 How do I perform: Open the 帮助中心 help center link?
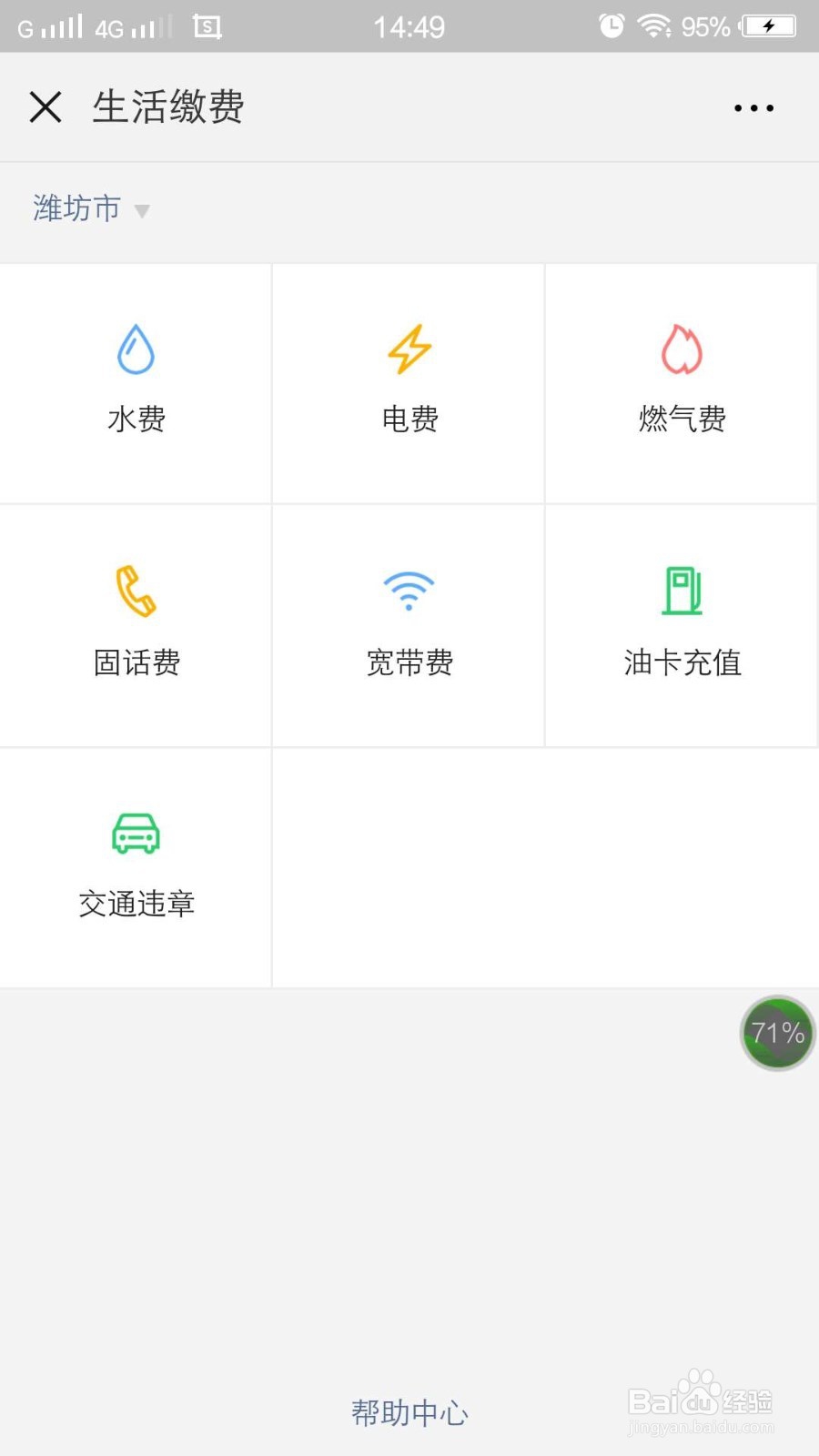(409, 1413)
